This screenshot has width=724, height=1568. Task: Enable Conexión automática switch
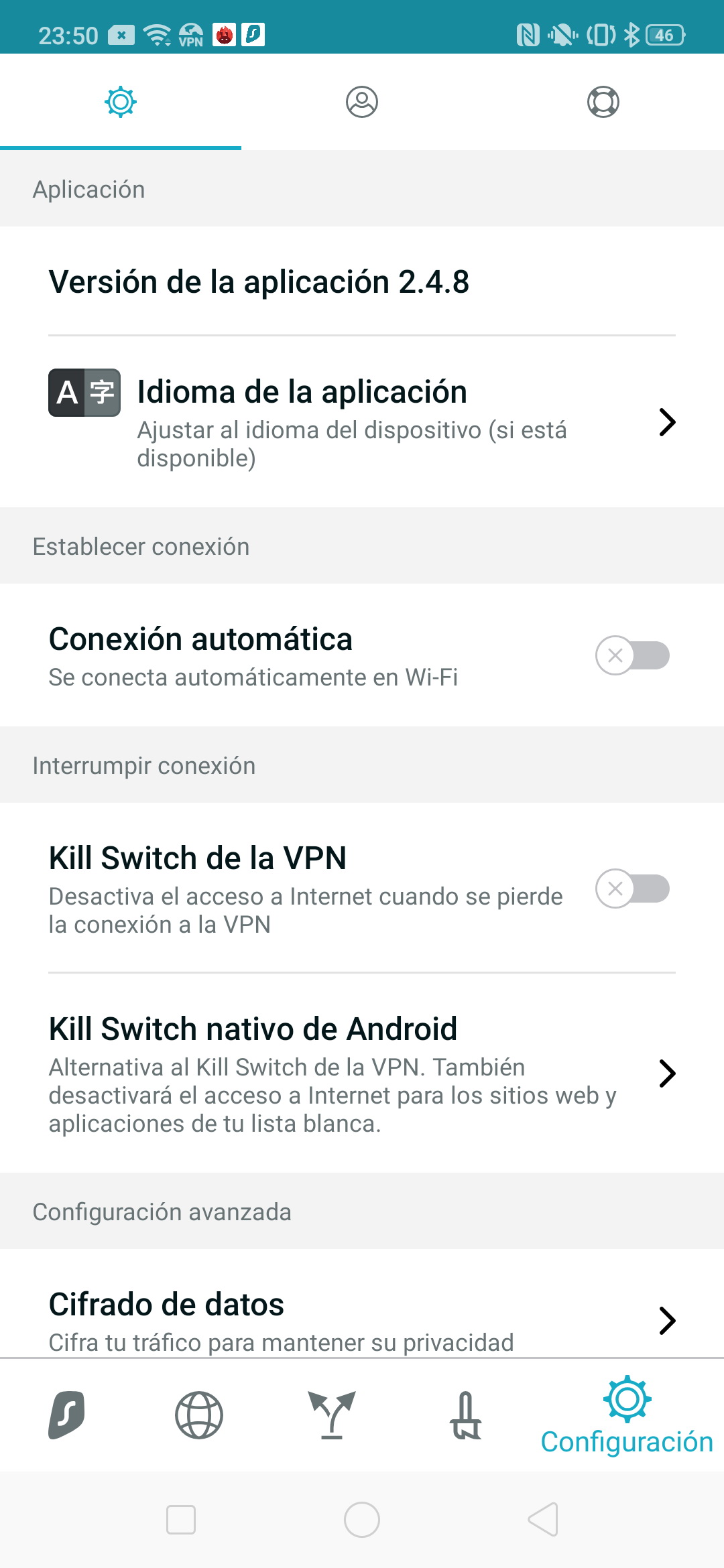coord(632,655)
